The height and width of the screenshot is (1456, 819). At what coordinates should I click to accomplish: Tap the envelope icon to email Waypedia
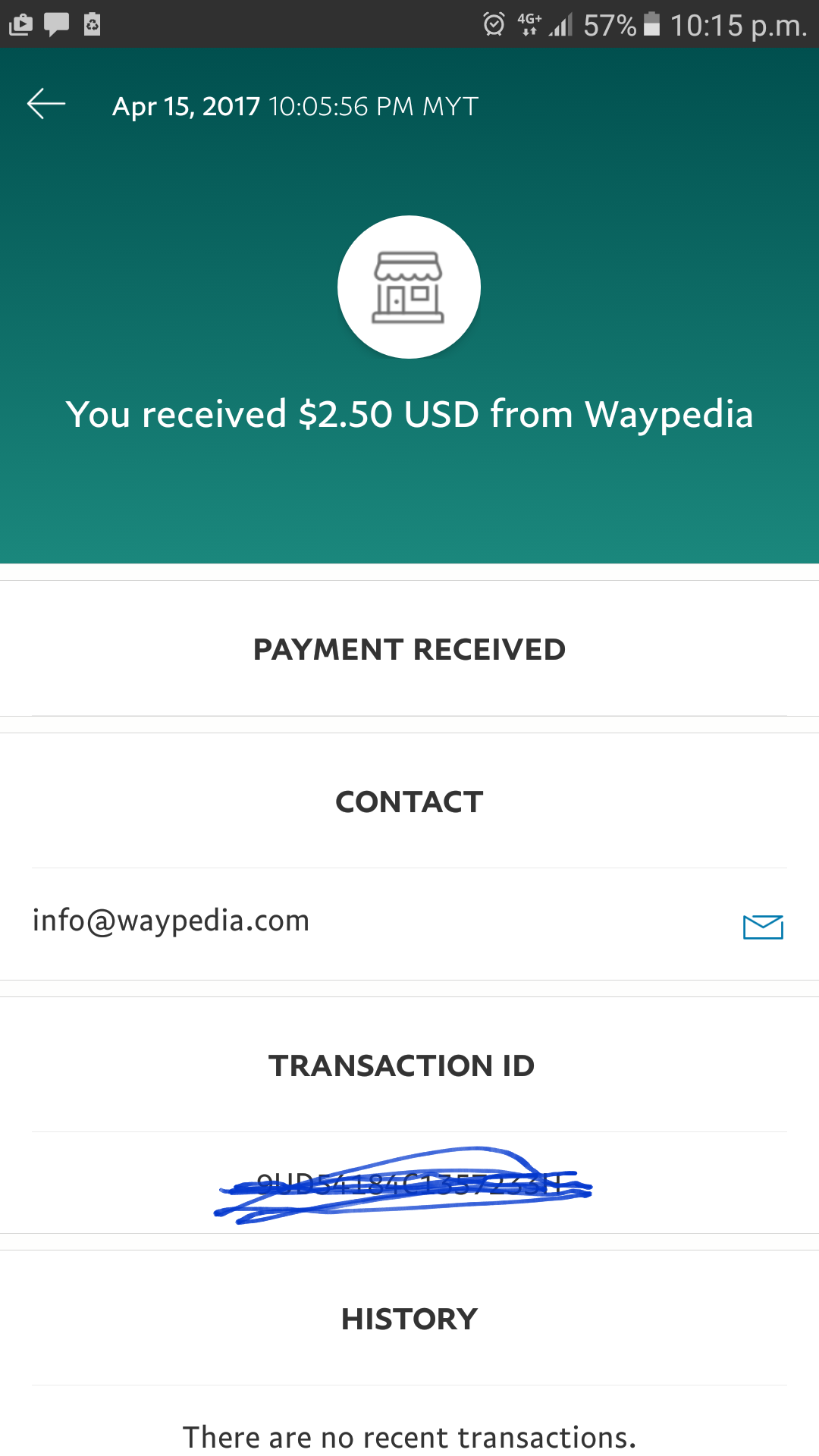click(763, 927)
